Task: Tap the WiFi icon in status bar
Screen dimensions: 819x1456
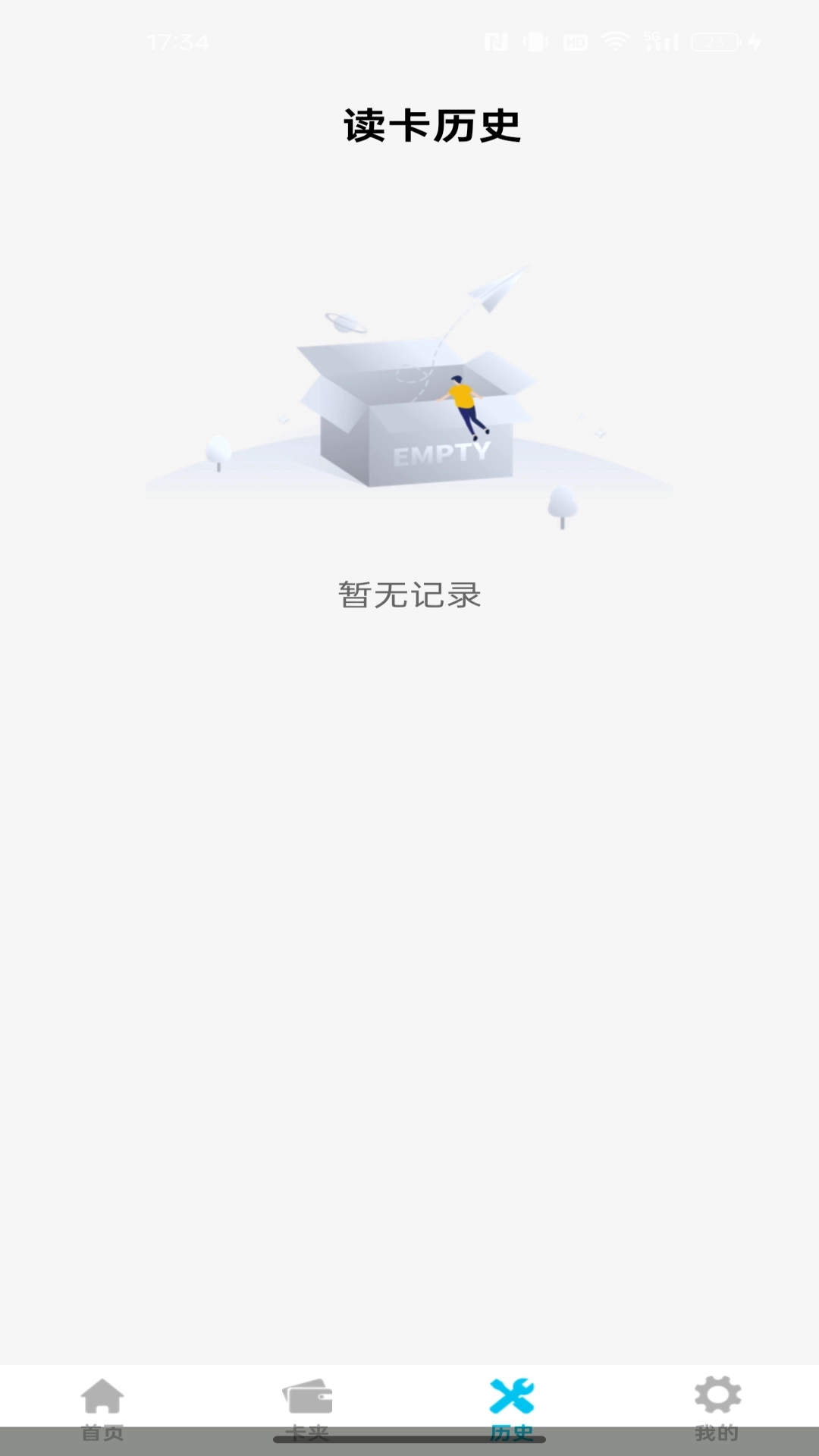Action: 615,42
